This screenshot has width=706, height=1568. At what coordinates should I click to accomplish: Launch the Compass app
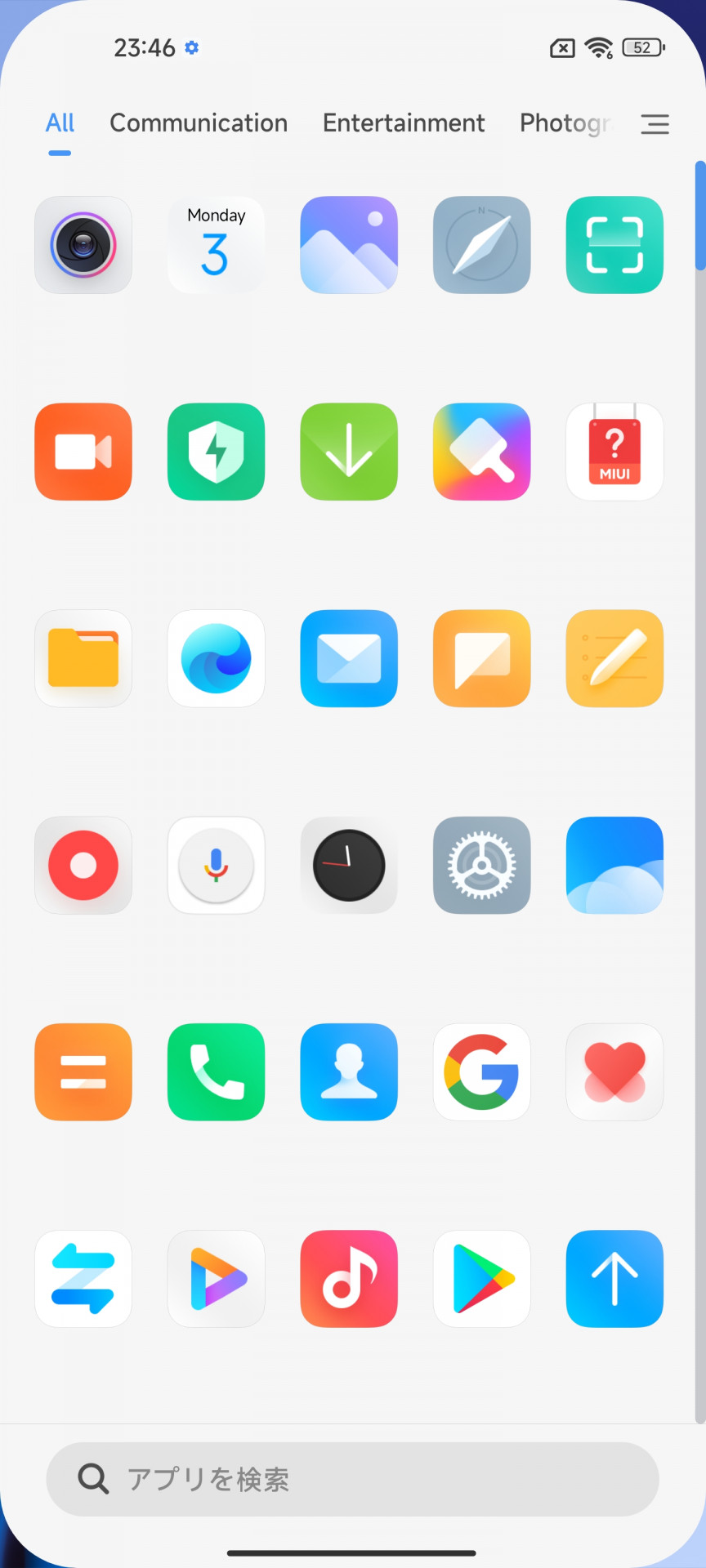[482, 245]
